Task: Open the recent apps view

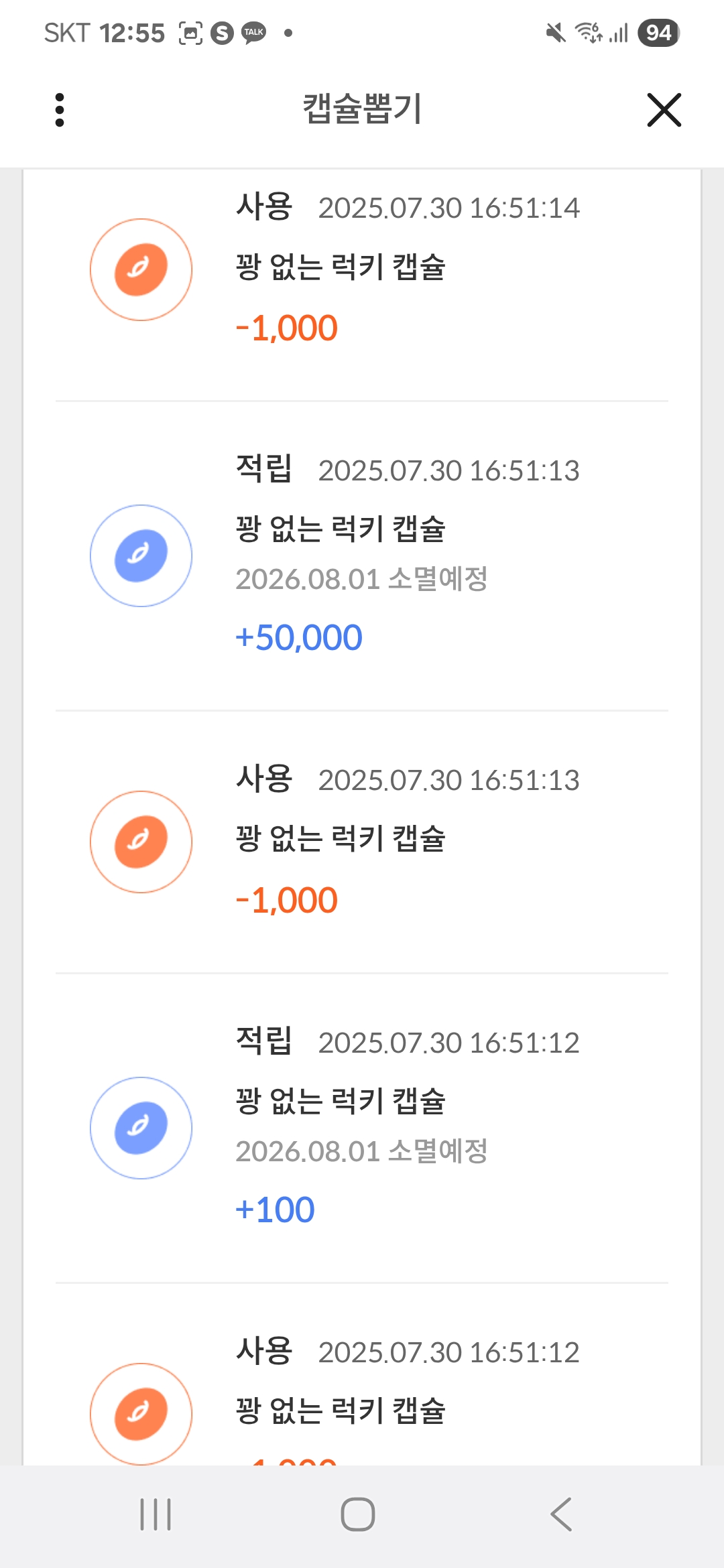Action: [156, 1514]
